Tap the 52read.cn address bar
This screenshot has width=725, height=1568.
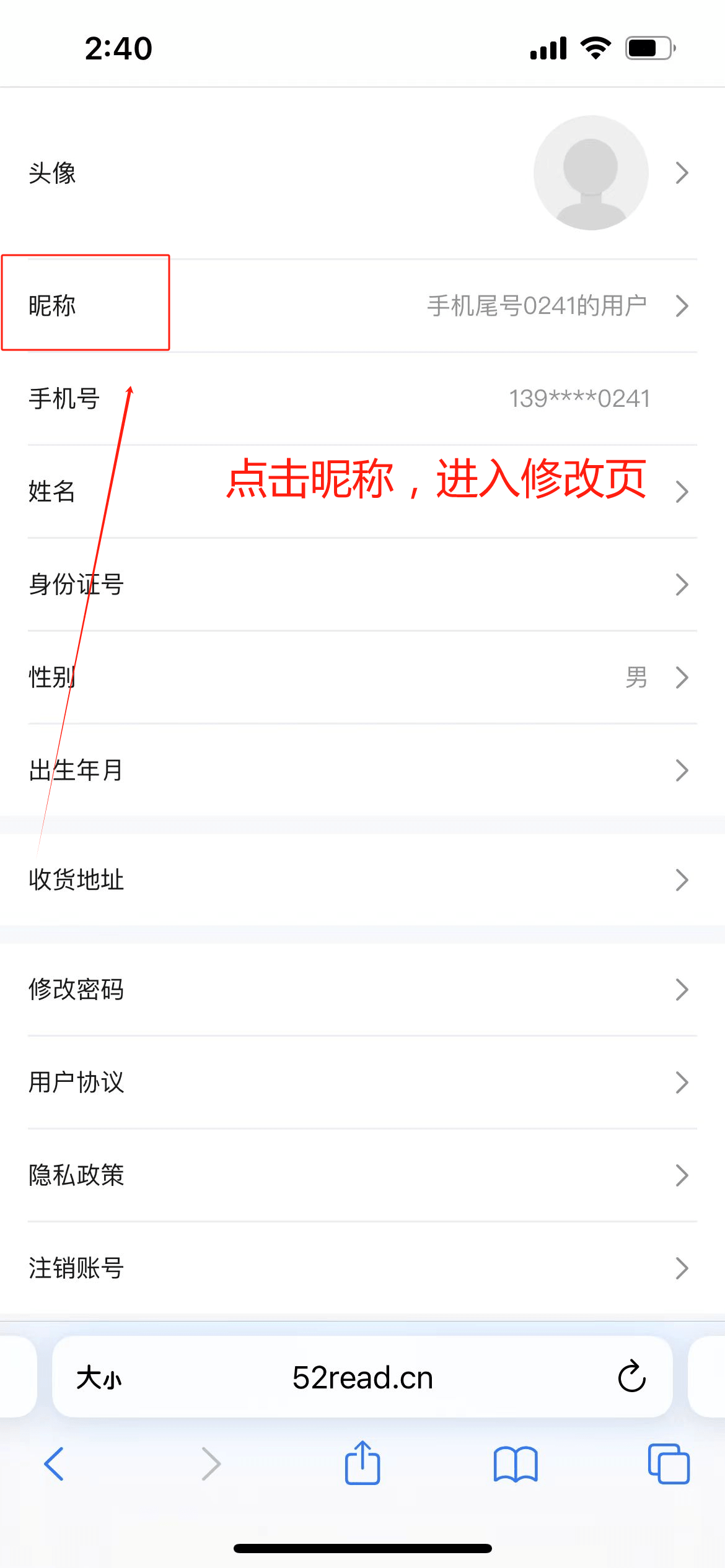point(362,1379)
